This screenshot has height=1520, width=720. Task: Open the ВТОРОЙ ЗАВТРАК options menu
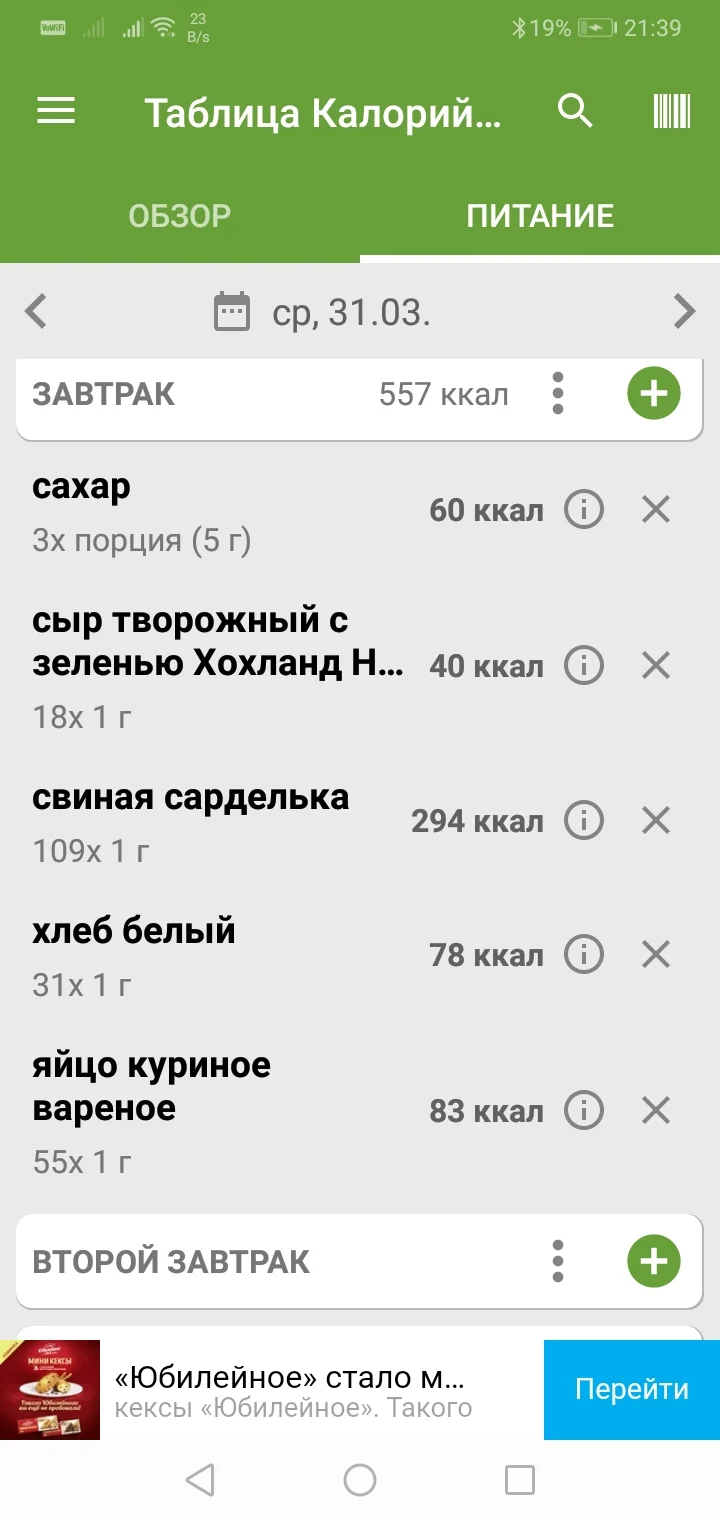pos(557,1261)
